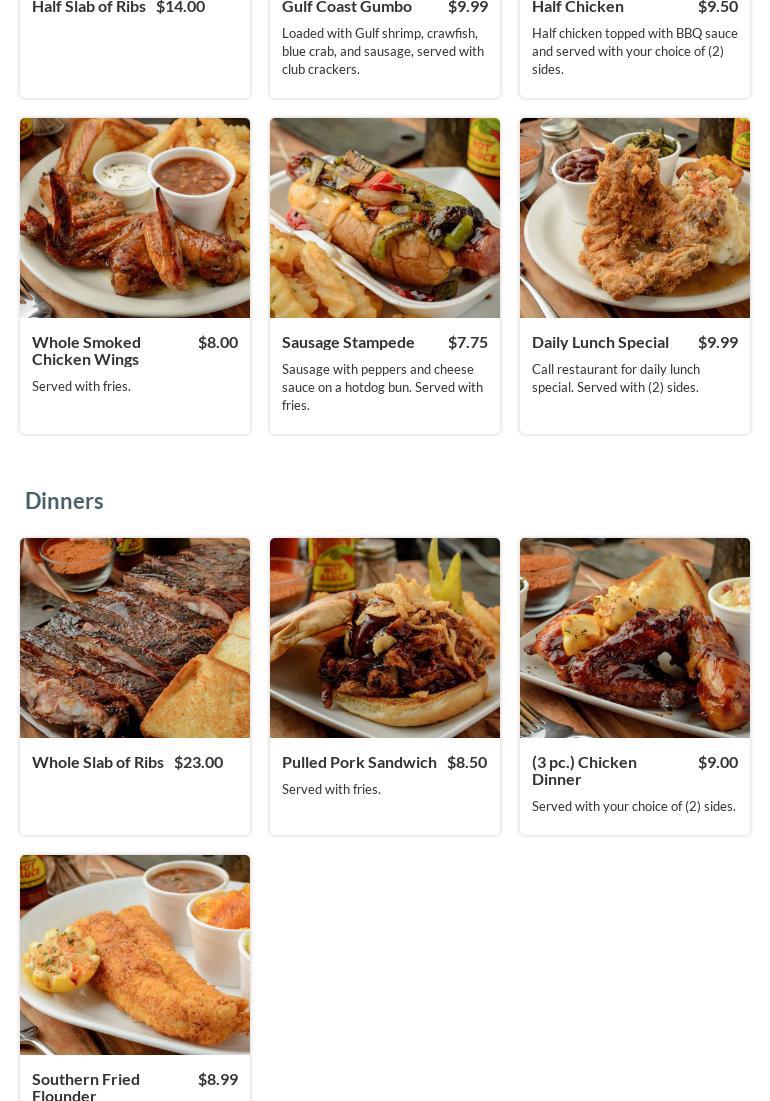This screenshot has height=1101, width=770.
Task: Select the Daily Lunch Special
Action: pyautogui.click(x=635, y=275)
